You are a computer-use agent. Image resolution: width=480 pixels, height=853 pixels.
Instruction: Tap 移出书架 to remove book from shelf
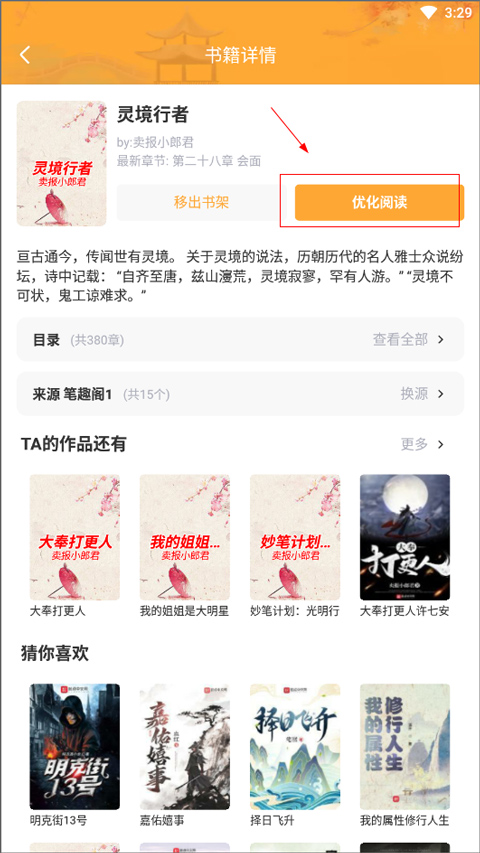pos(201,202)
